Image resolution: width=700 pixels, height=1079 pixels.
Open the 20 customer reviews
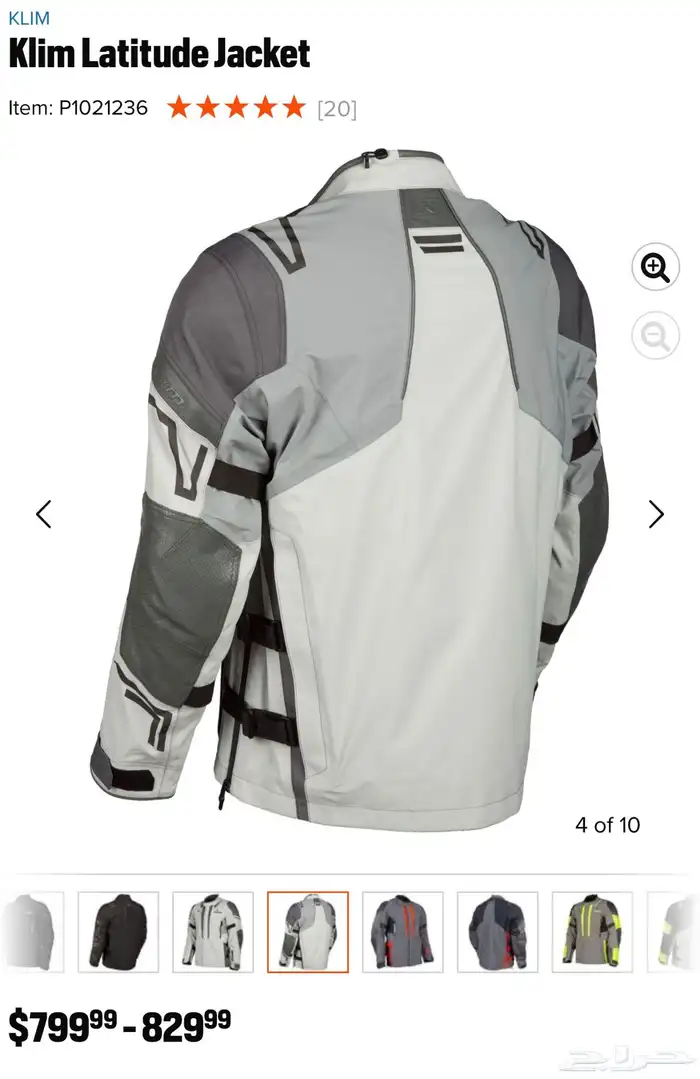coord(337,108)
